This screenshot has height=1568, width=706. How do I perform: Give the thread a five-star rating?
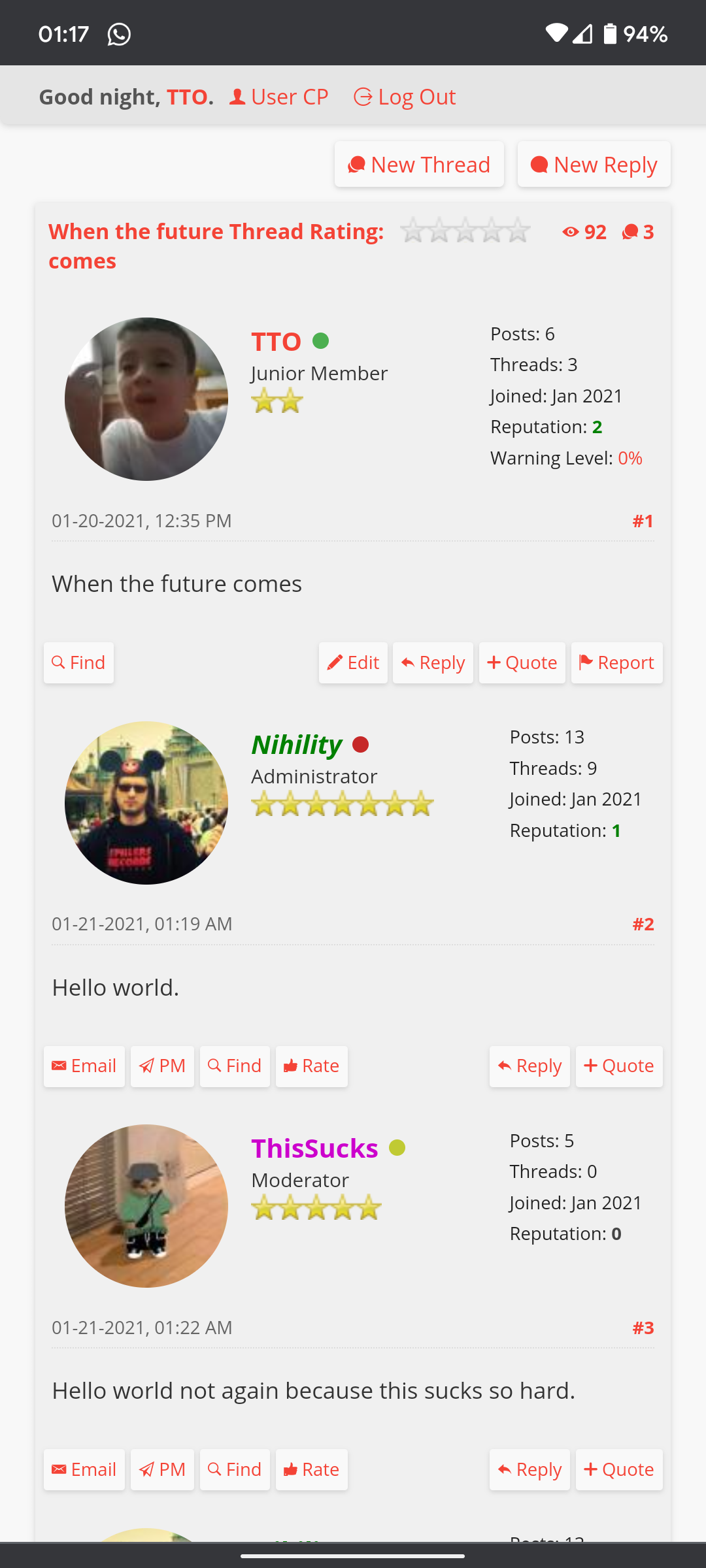point(518,231)
